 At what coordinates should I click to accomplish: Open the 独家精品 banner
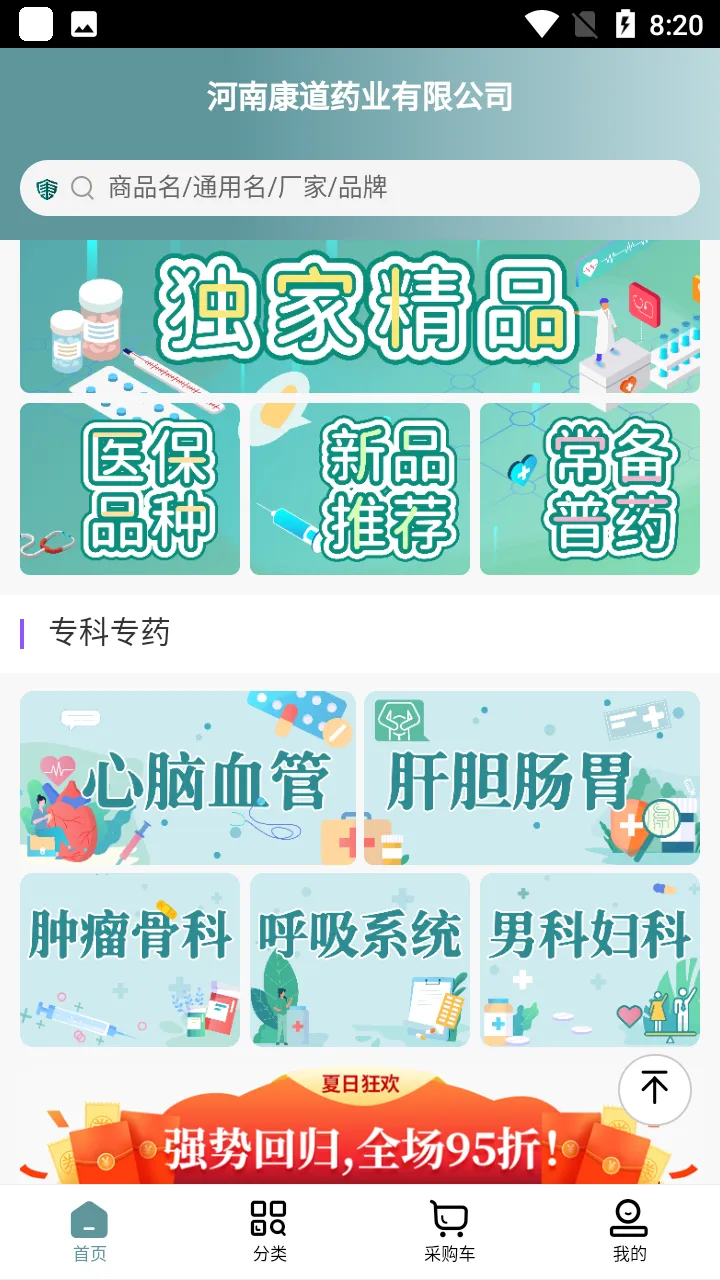(360, 316)
